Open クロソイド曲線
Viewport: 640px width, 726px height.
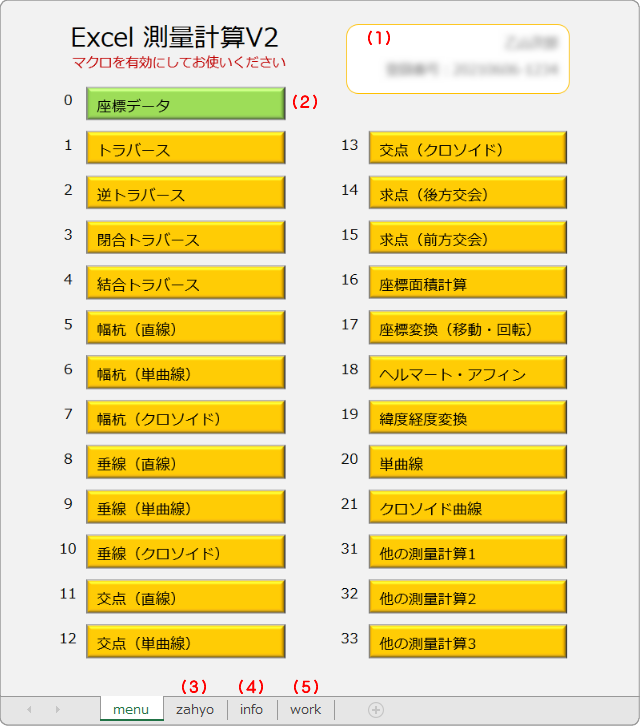point(467,508)
